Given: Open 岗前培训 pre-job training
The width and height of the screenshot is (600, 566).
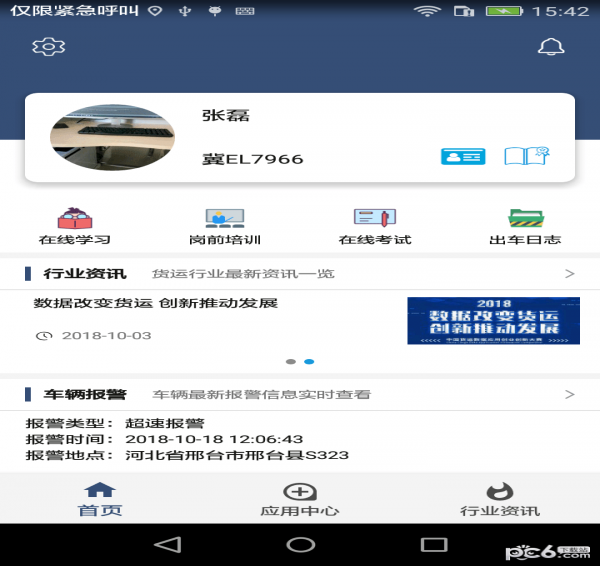Looking at the screenshot, I should pyautogui.click(x=224, y=226).
